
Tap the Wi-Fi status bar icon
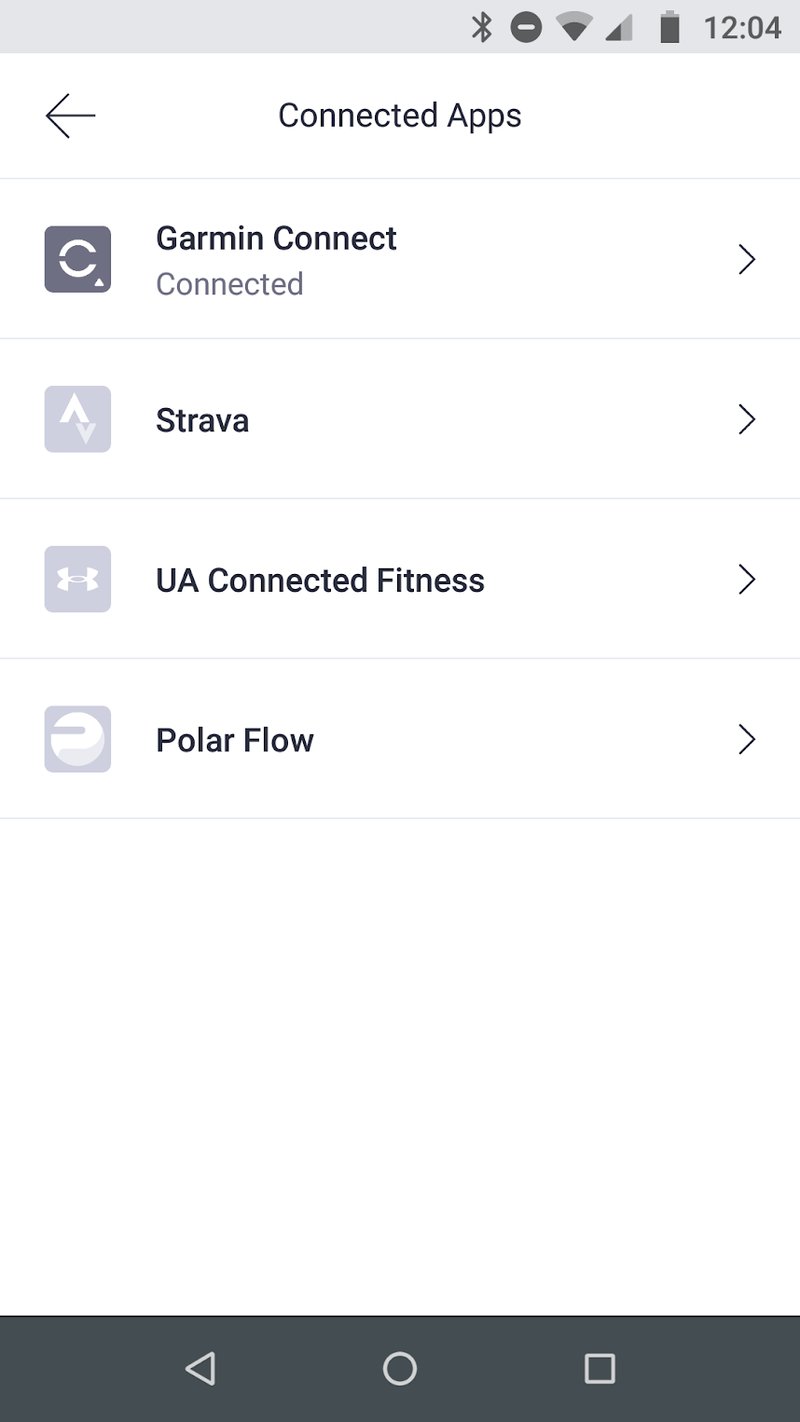click(572, 27)
